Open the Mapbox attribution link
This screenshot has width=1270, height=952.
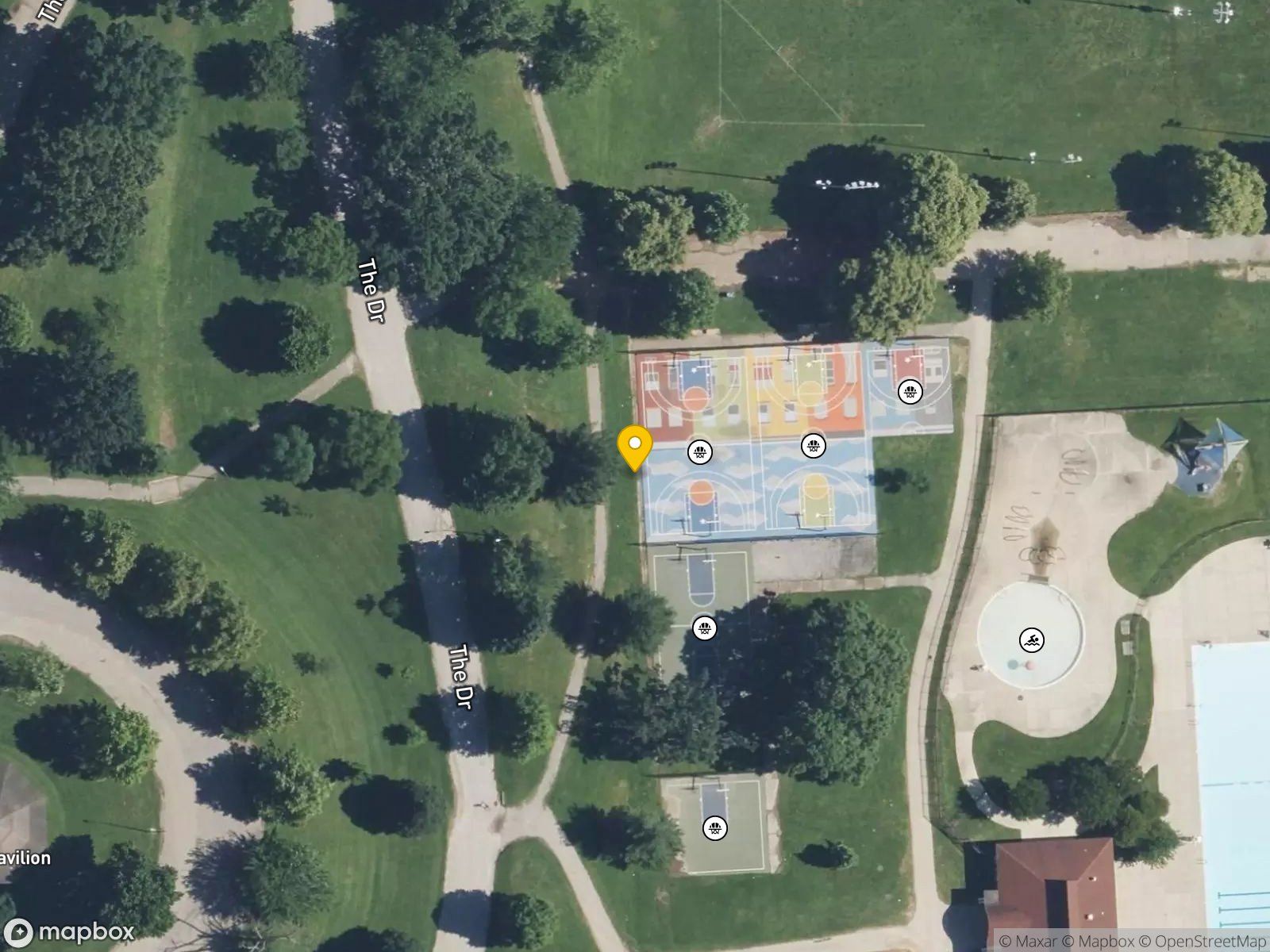pyautogui.click(x=1098, y=942)
